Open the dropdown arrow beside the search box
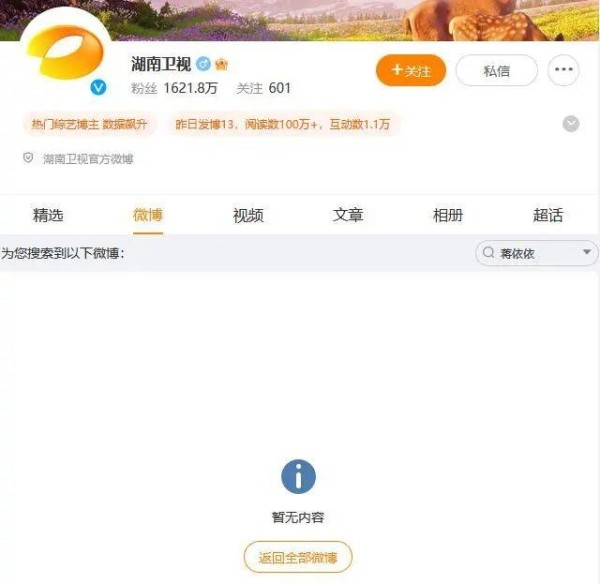Screen dimensions: 600x584 [587, 253]
